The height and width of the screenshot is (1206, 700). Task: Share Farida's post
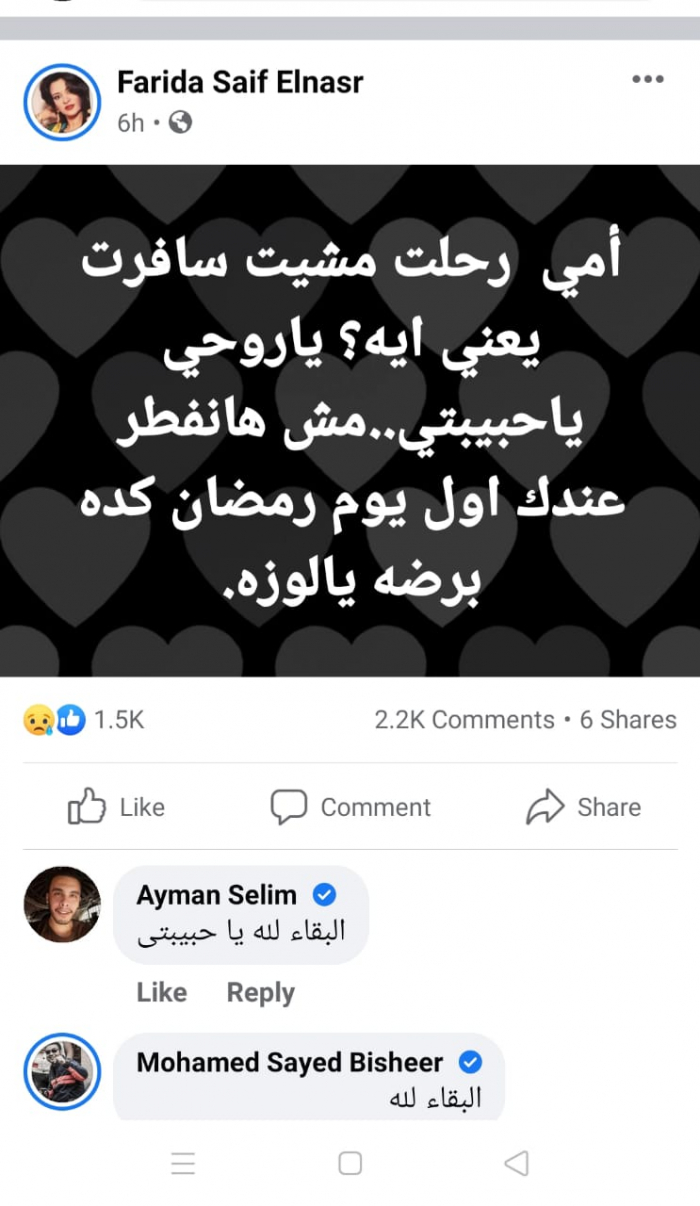tap(583, 807)
